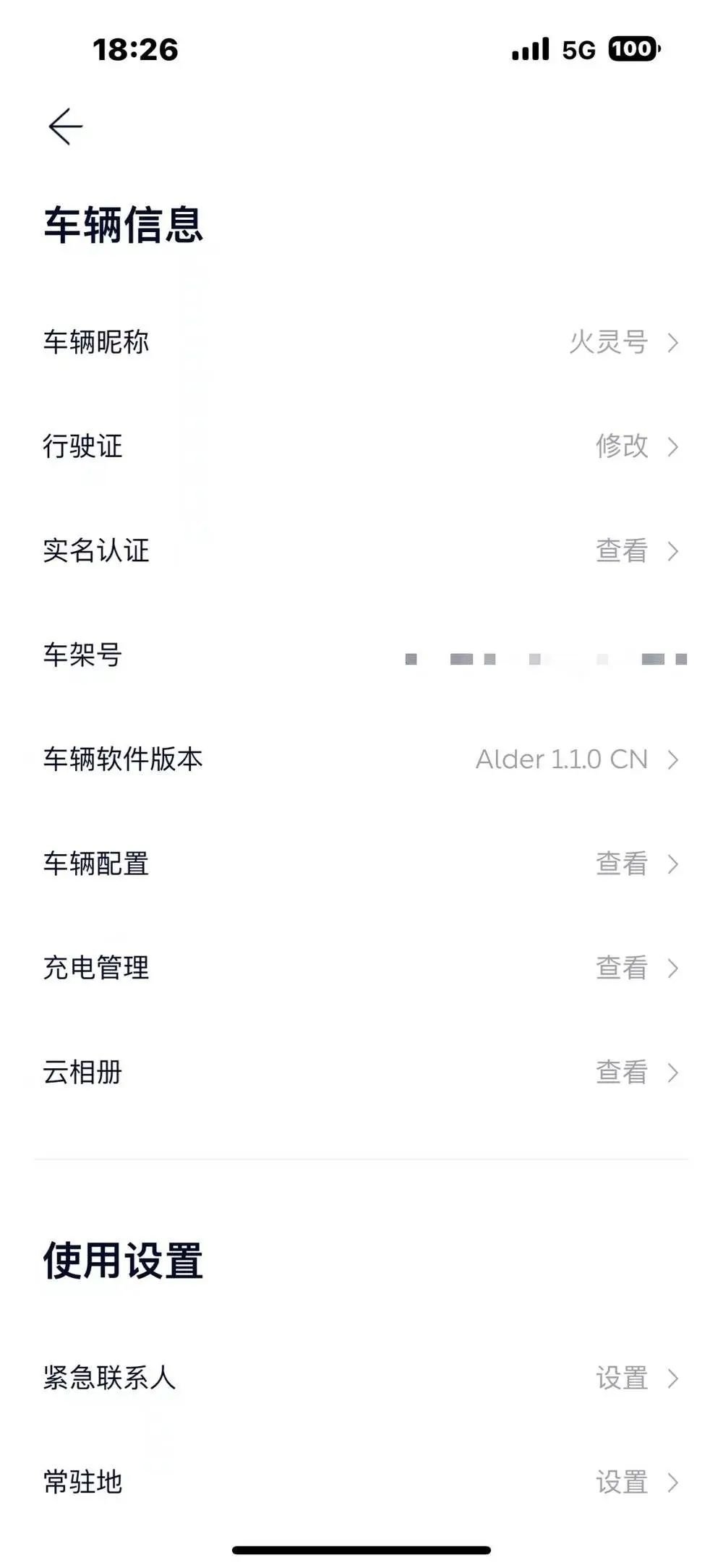This screenshot has width=723, height=1568.
Task: Set up 紧急联系人
Action: click(361, 1379)
